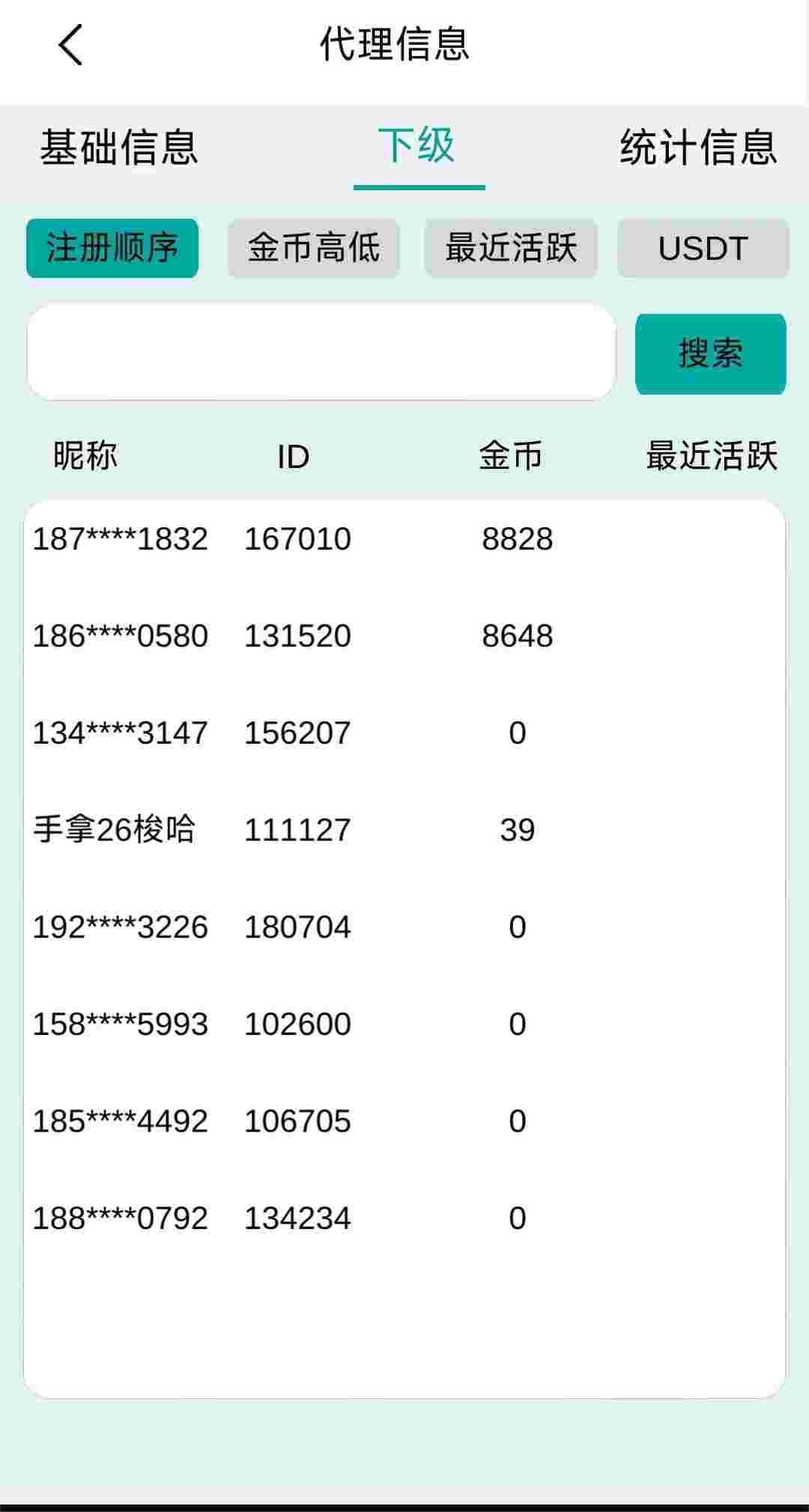Sort by 金币高低
Image resolution: width=809 pixels, height=1512 pixels.
(x=314, y=248)
